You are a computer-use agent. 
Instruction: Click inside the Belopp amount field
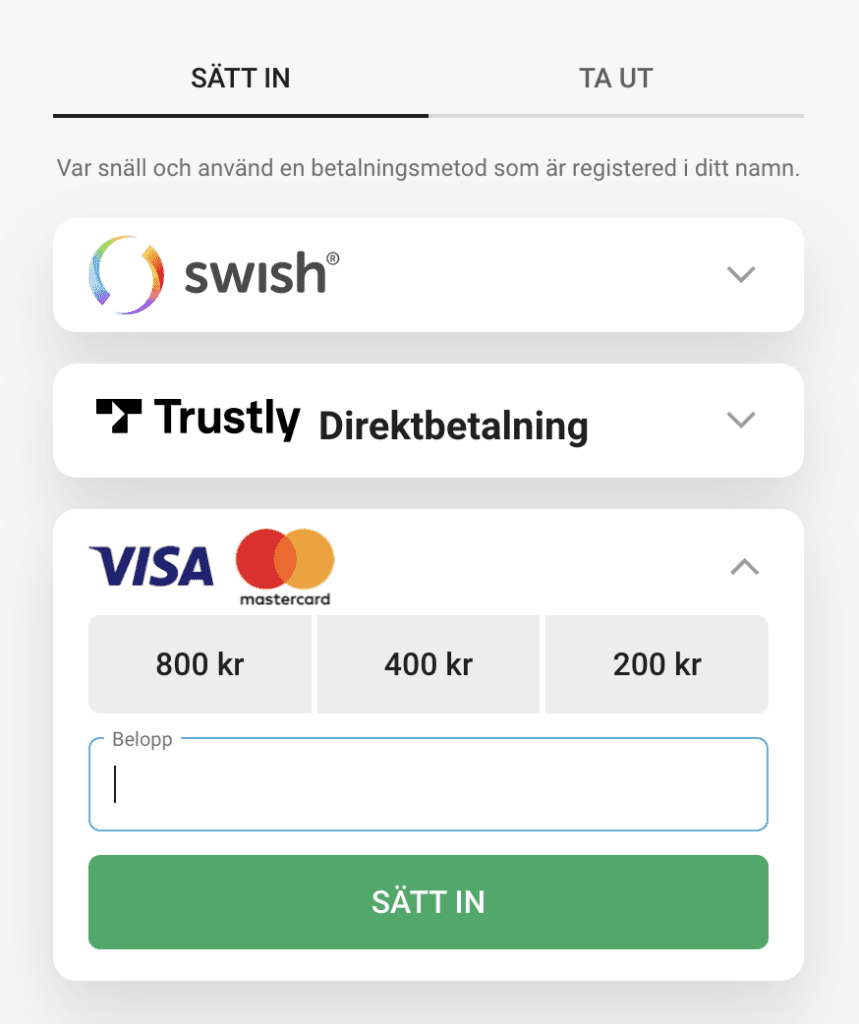click(x=428, y=784)
